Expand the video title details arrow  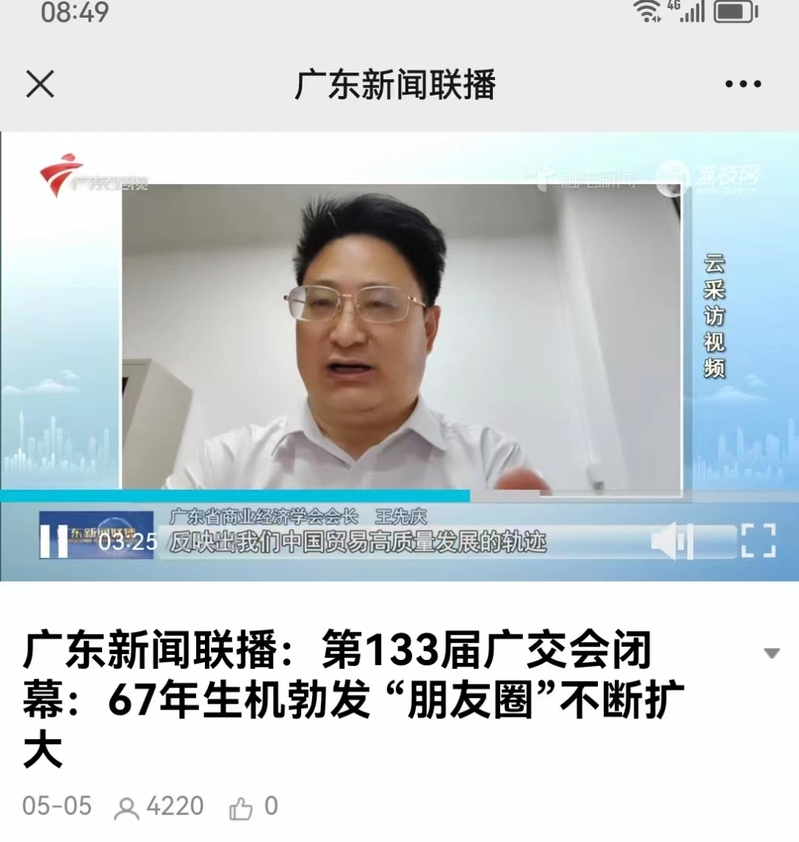pyautogui.click(x=771, y=654)
